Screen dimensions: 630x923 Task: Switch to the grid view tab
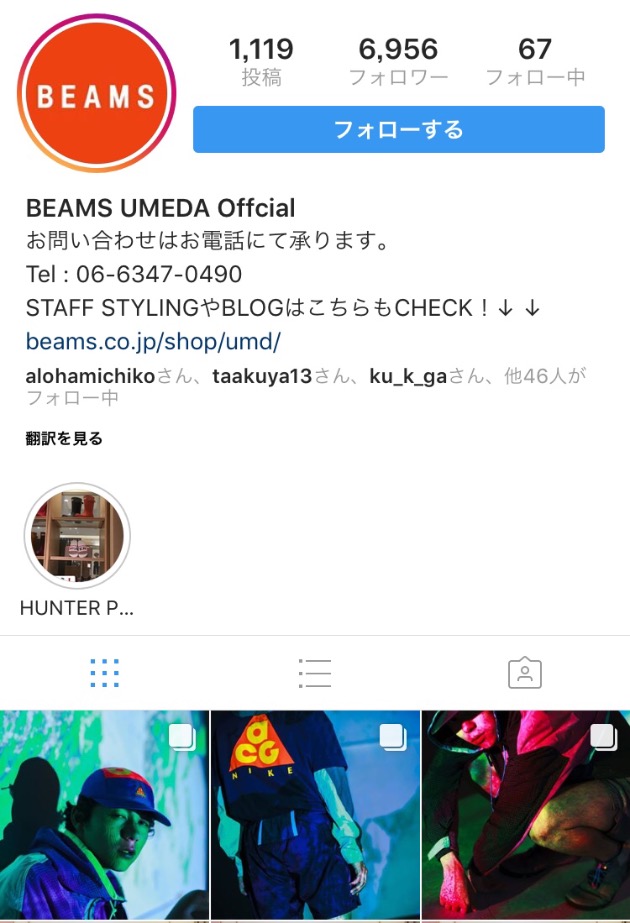(105, 673)
